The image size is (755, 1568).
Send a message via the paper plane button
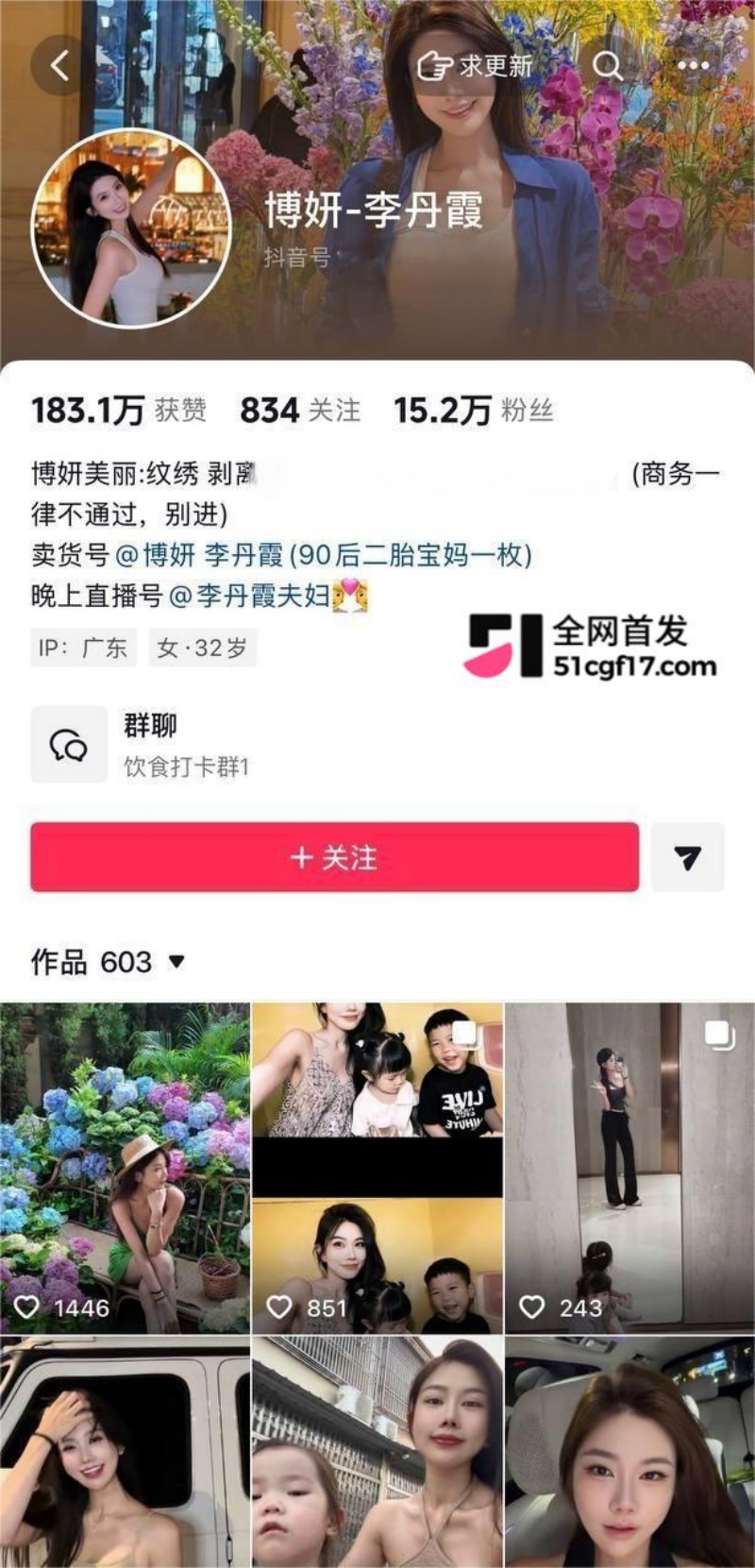click(688, 857)
